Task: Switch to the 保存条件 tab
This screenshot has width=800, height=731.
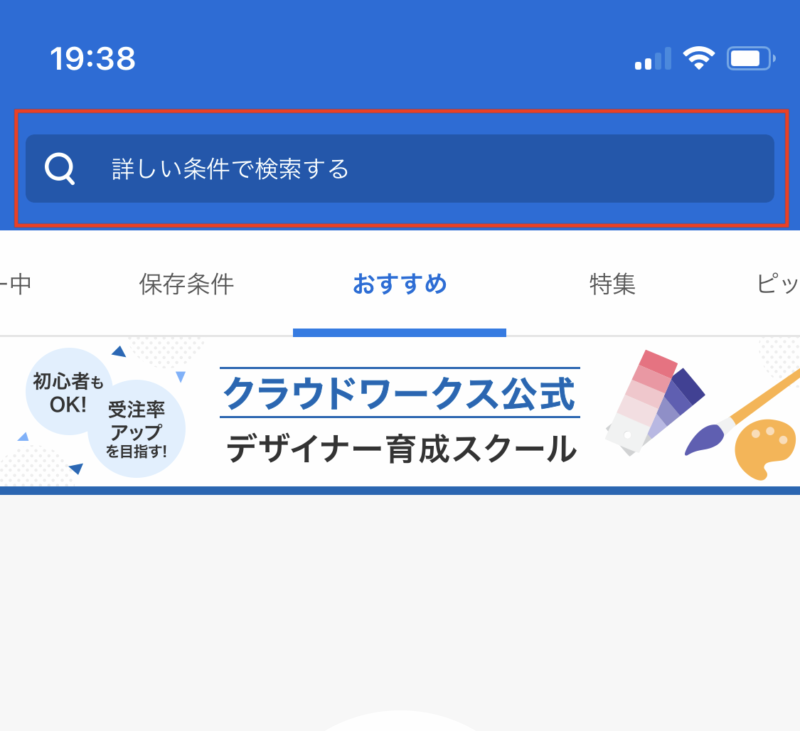Action: pos(186,284)
